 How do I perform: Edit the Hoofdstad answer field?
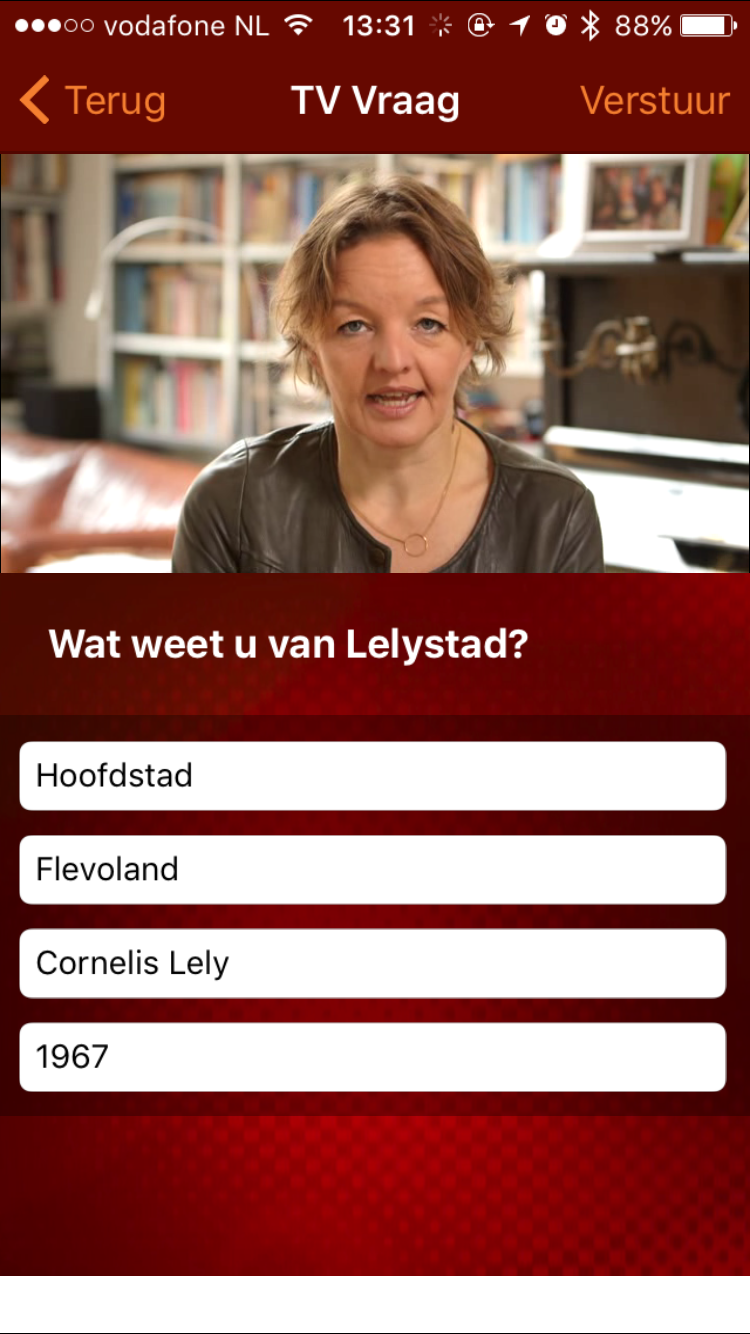click(x=372, y=776)
